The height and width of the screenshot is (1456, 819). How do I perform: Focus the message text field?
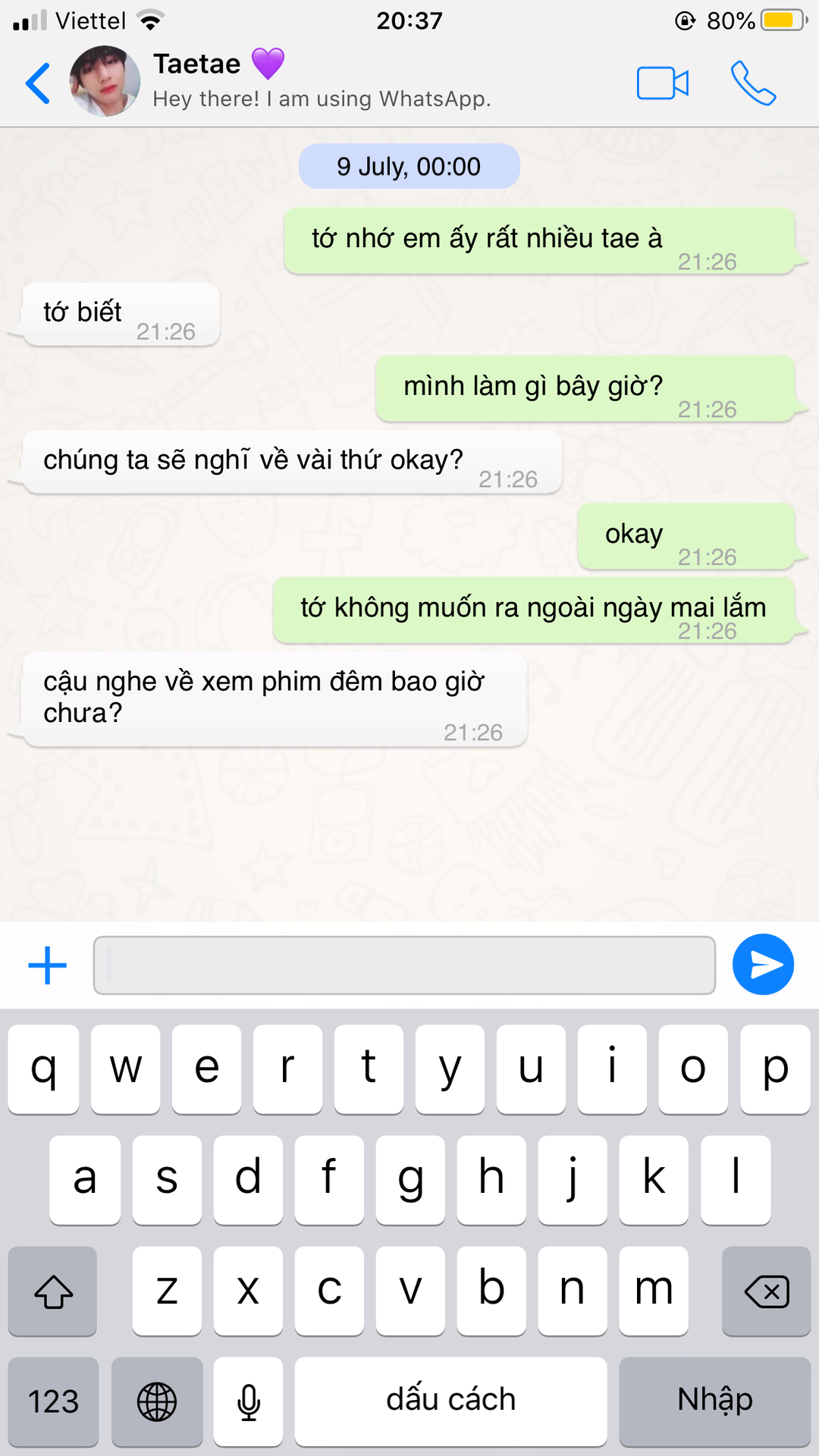point(404,965)
